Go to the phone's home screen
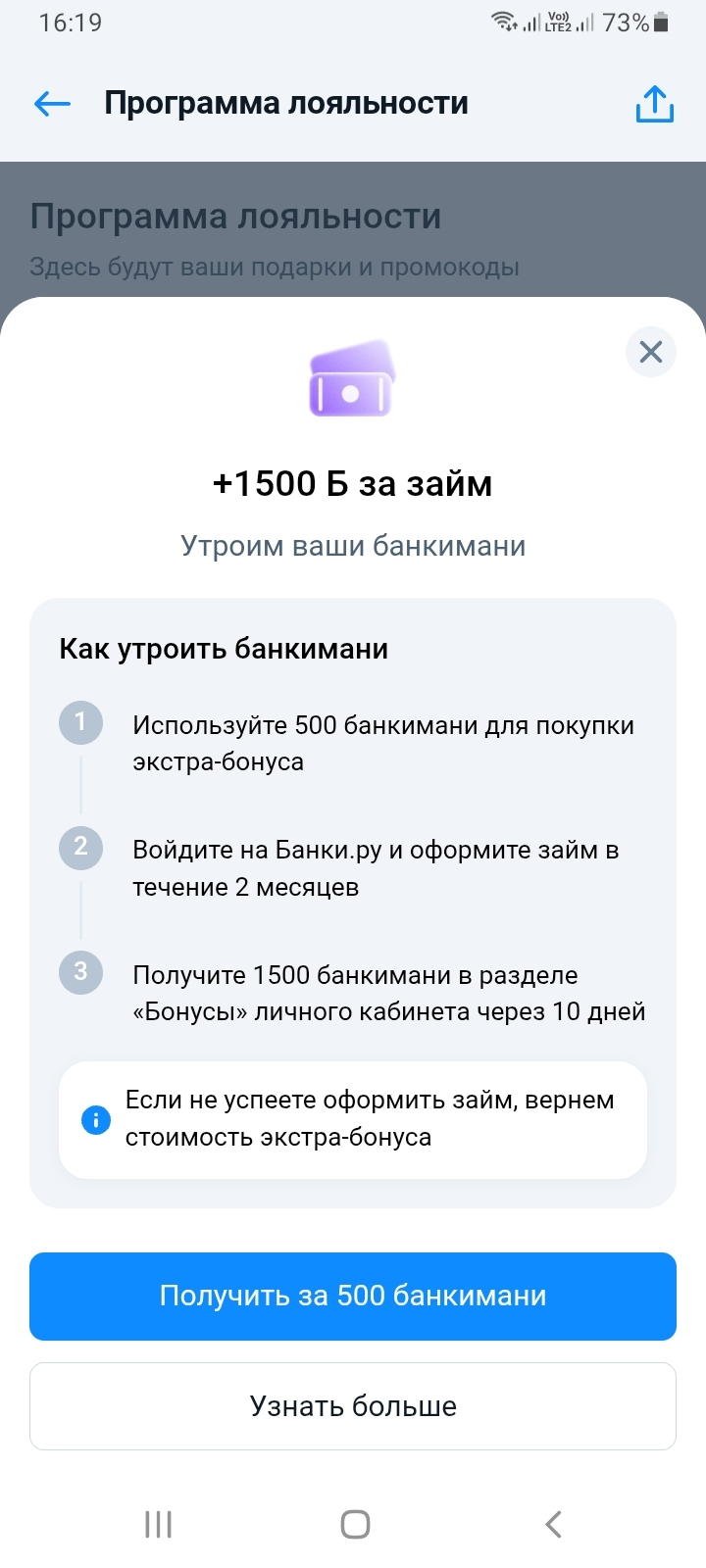The height and width of the screenshot is (1568, 706). click(355, 1524)
